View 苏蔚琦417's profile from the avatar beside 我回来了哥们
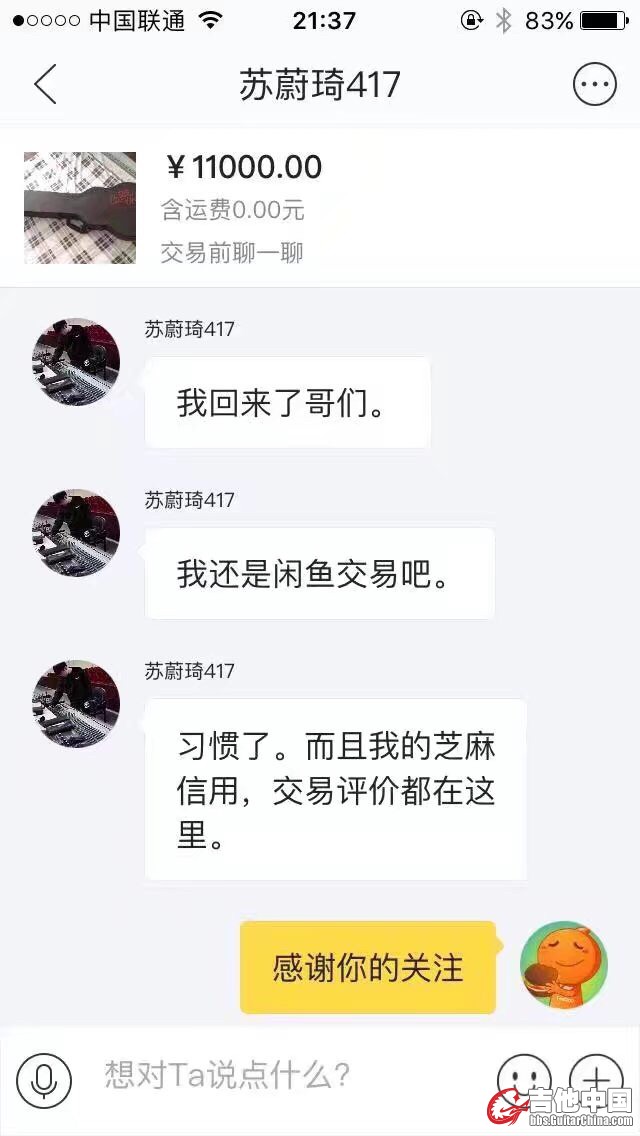The image size is (640, 1136). pyautogui.click(x=76, y=362)
